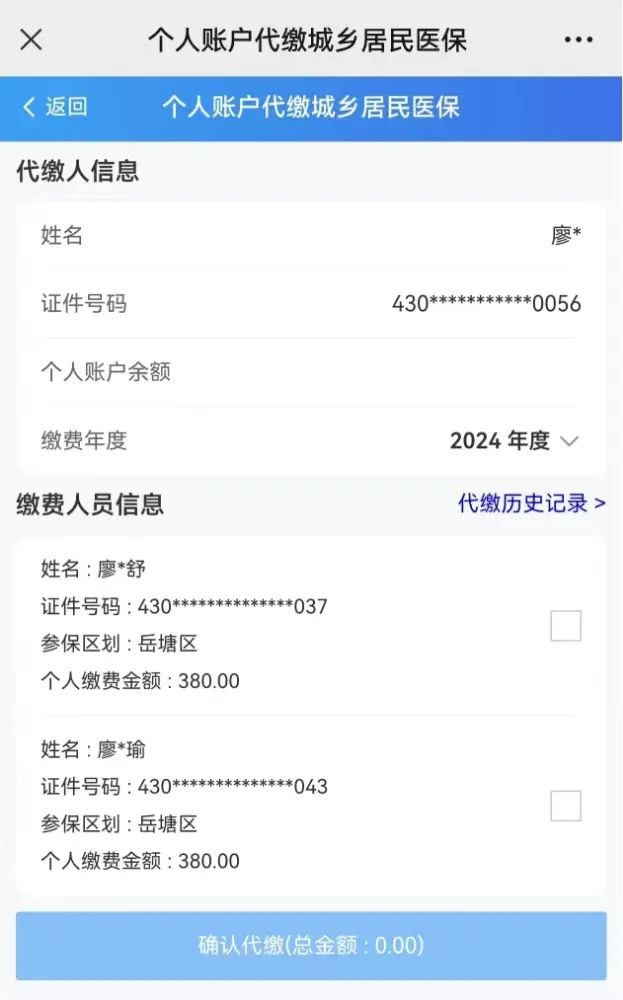
Task: Tap the 确认代缴 button
Action: (311, 945)
